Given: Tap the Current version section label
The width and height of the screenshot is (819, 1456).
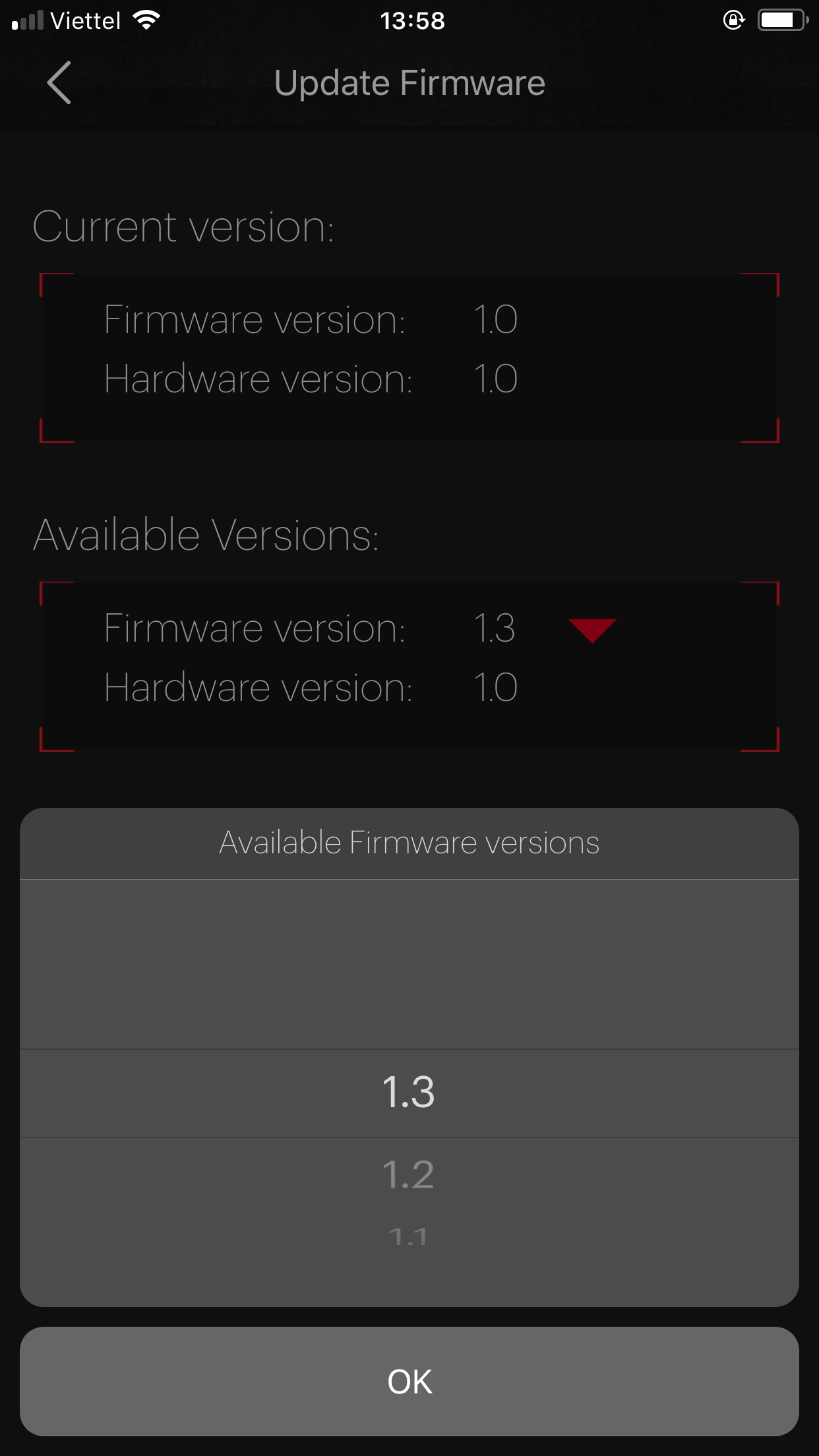Looking at the screenshot, I should 183,225.
